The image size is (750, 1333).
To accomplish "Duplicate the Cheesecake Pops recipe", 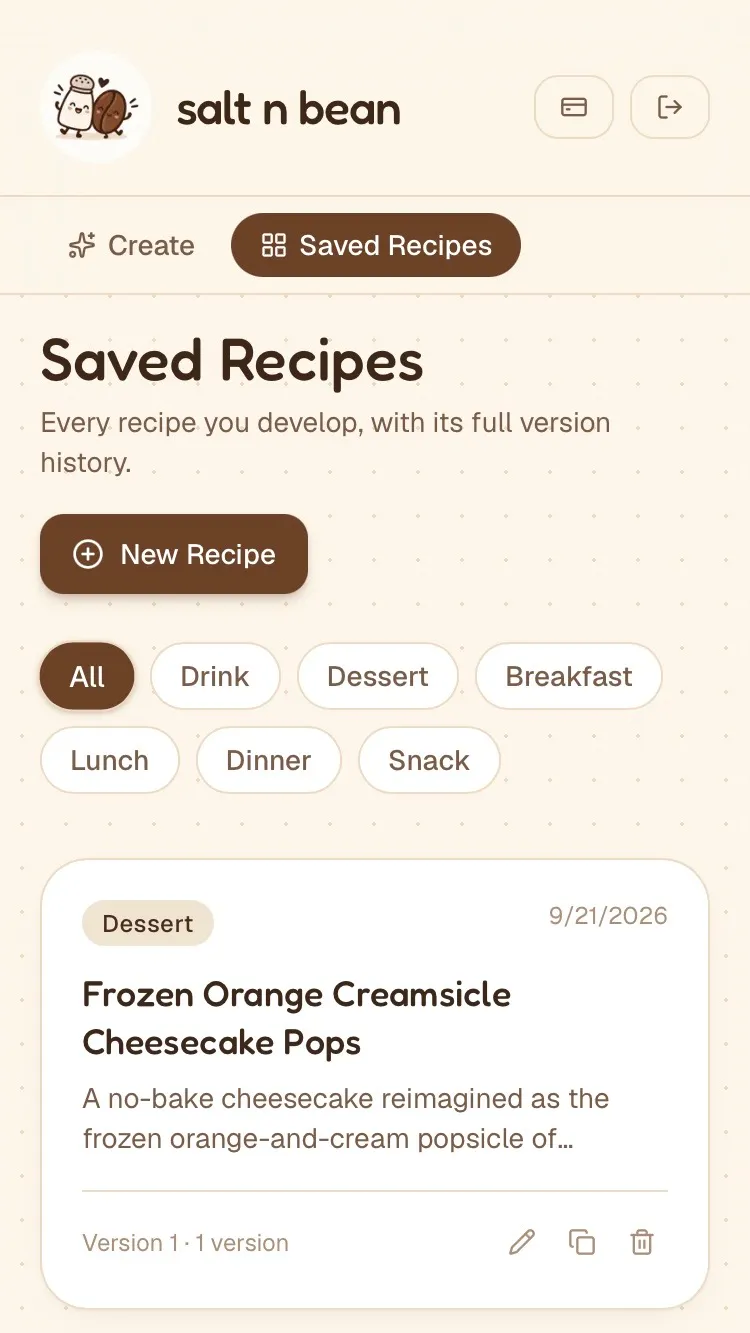I will coord(582,1243).
